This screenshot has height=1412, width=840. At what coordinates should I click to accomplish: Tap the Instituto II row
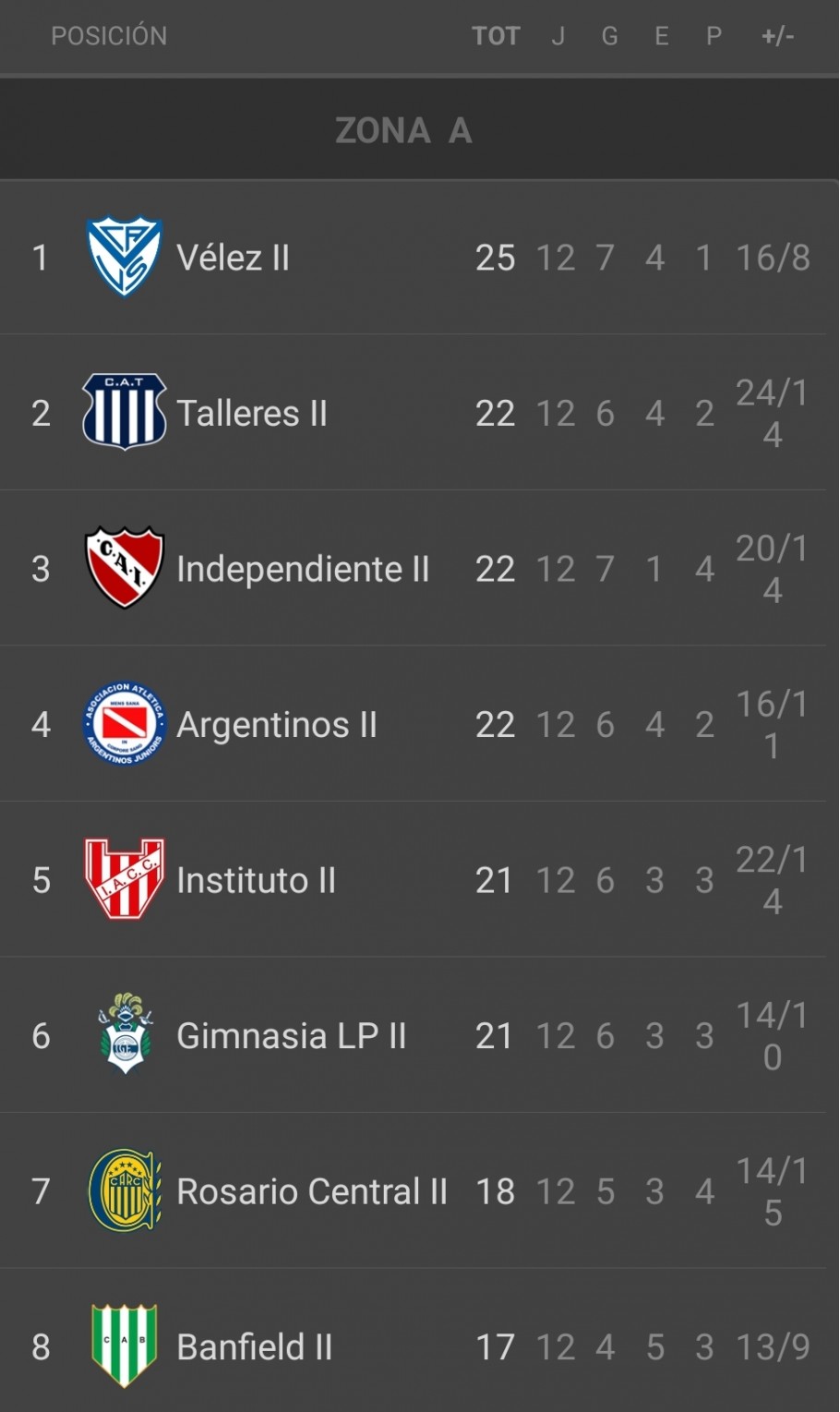click(420, 879)
